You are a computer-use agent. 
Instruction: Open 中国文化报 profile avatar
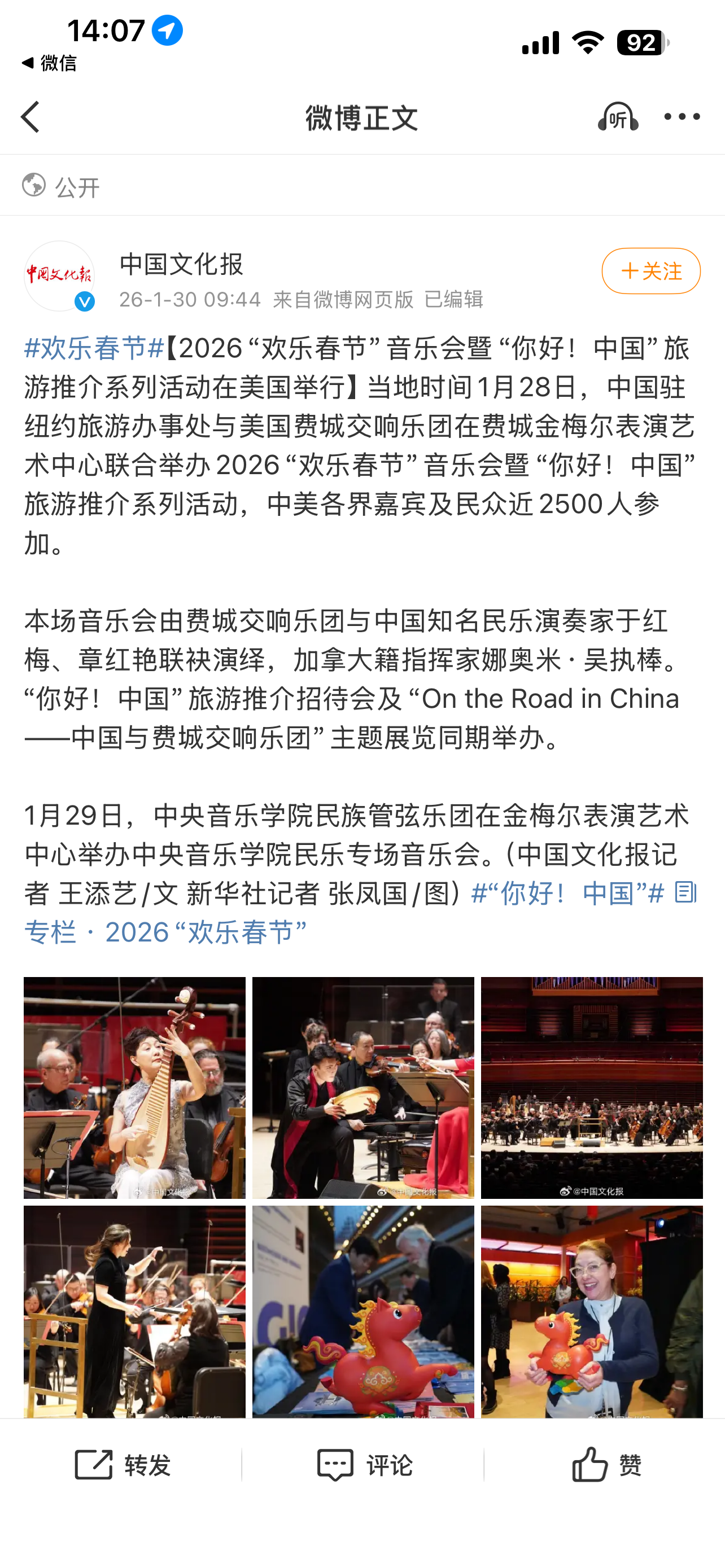pyautogui.click(x=59, y=277)
